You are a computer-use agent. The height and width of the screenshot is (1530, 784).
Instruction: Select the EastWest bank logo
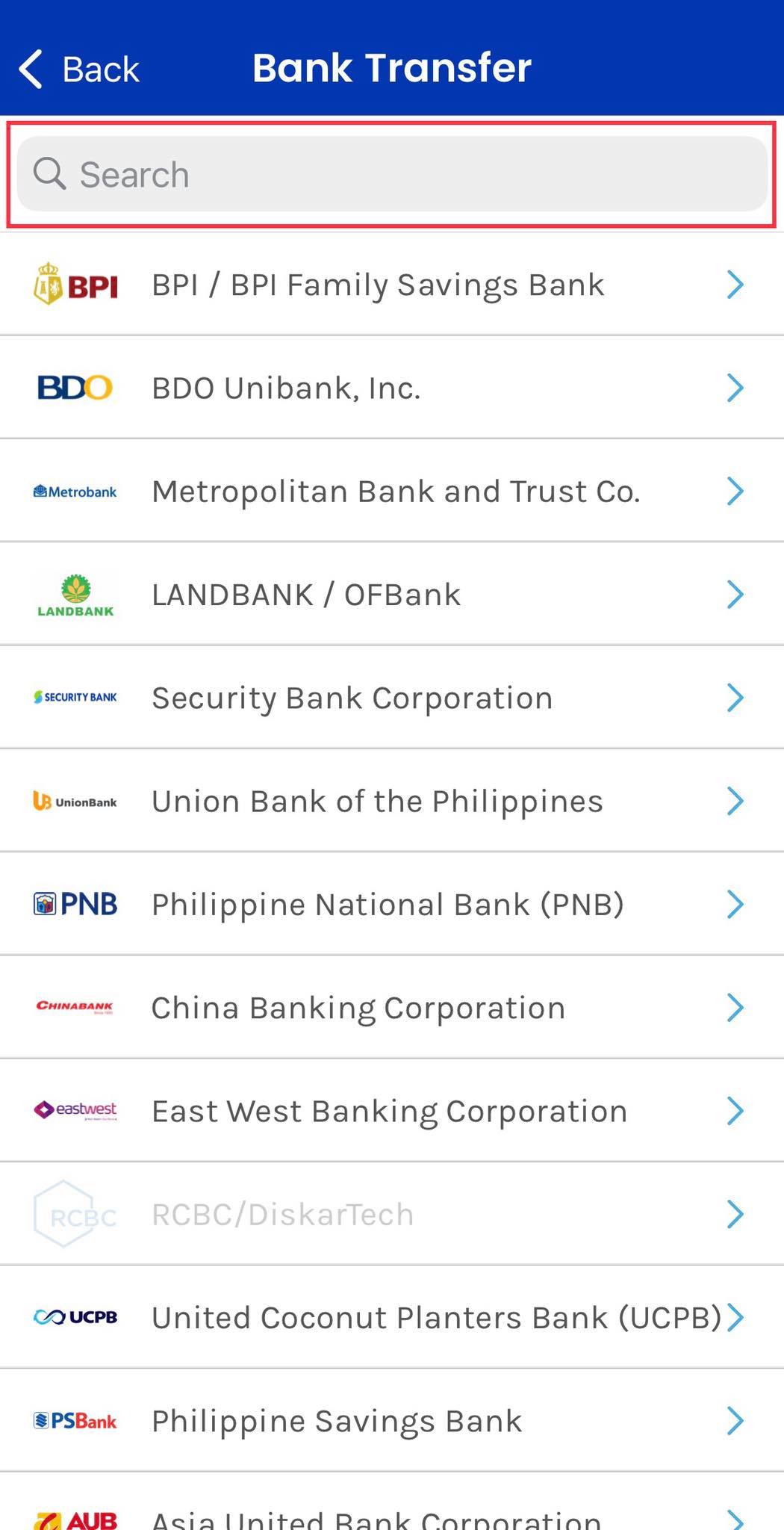[x=75, y=1110]
